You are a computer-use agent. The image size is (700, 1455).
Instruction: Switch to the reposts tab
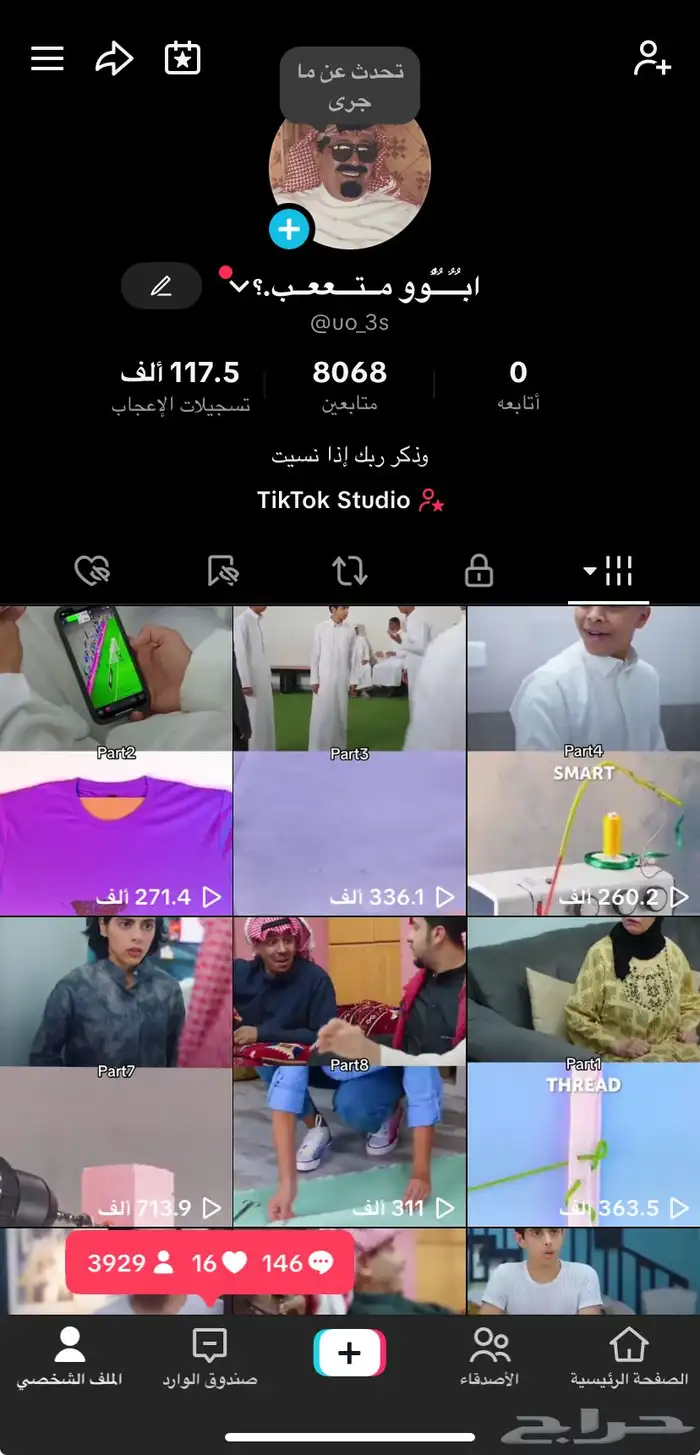349,572
